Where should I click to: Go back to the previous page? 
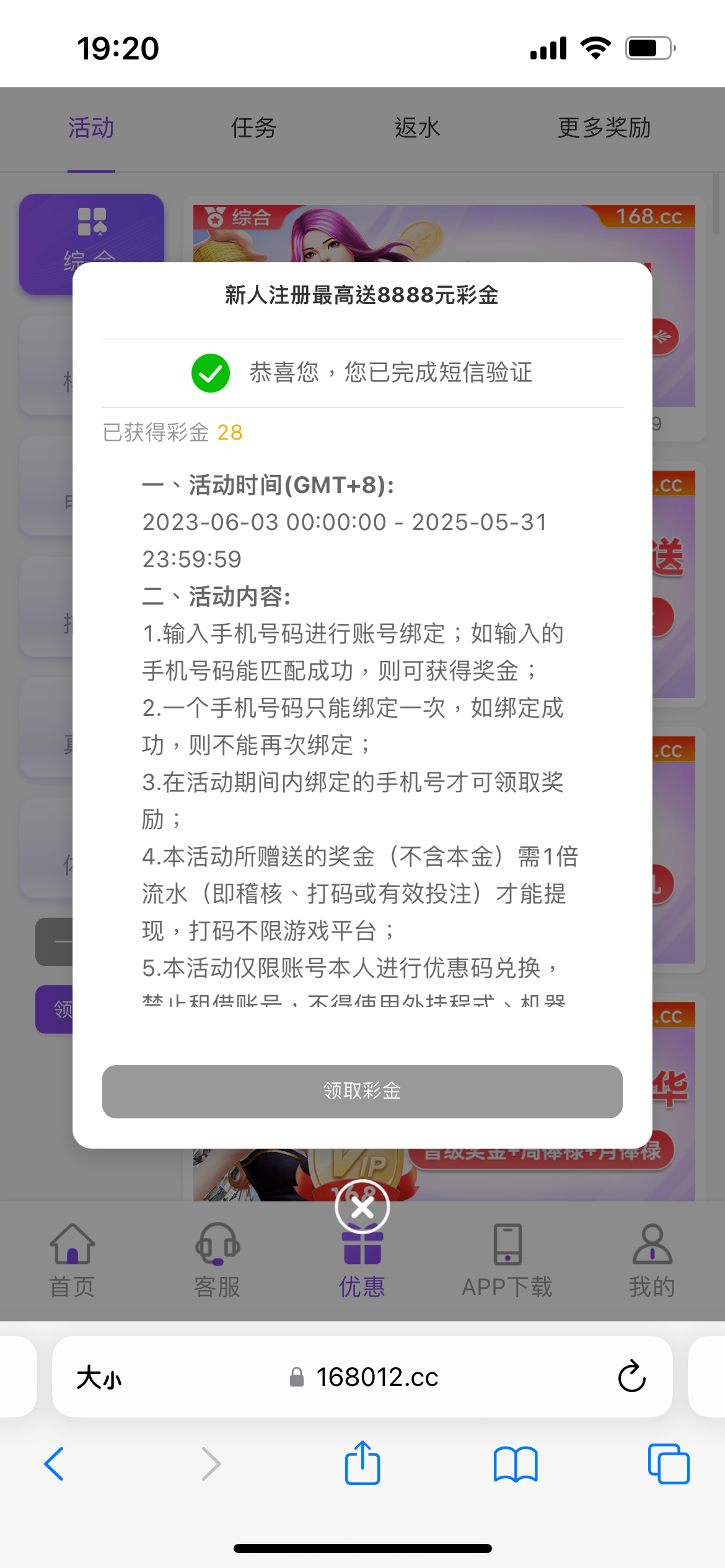[55, 1464]
